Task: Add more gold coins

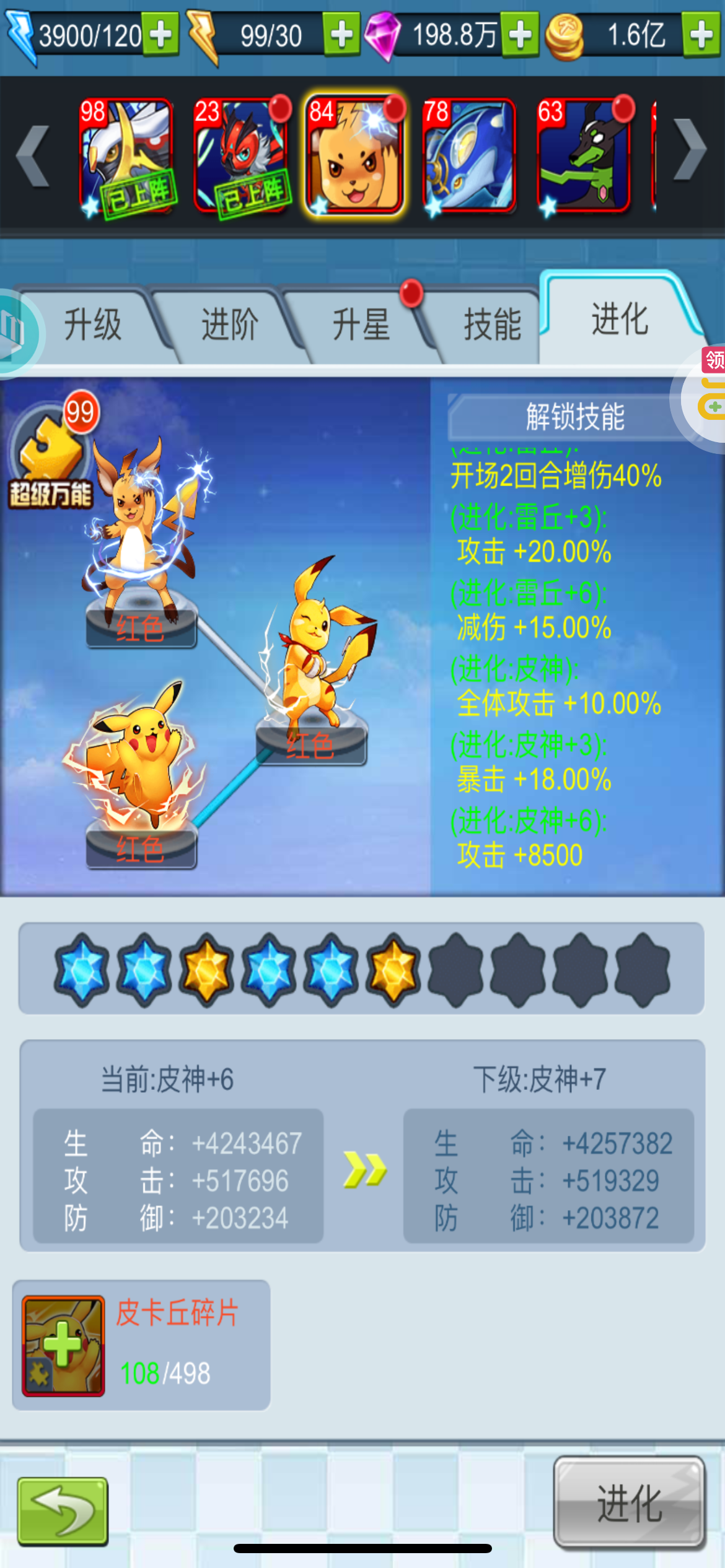Action: click(x=701, y=35)
